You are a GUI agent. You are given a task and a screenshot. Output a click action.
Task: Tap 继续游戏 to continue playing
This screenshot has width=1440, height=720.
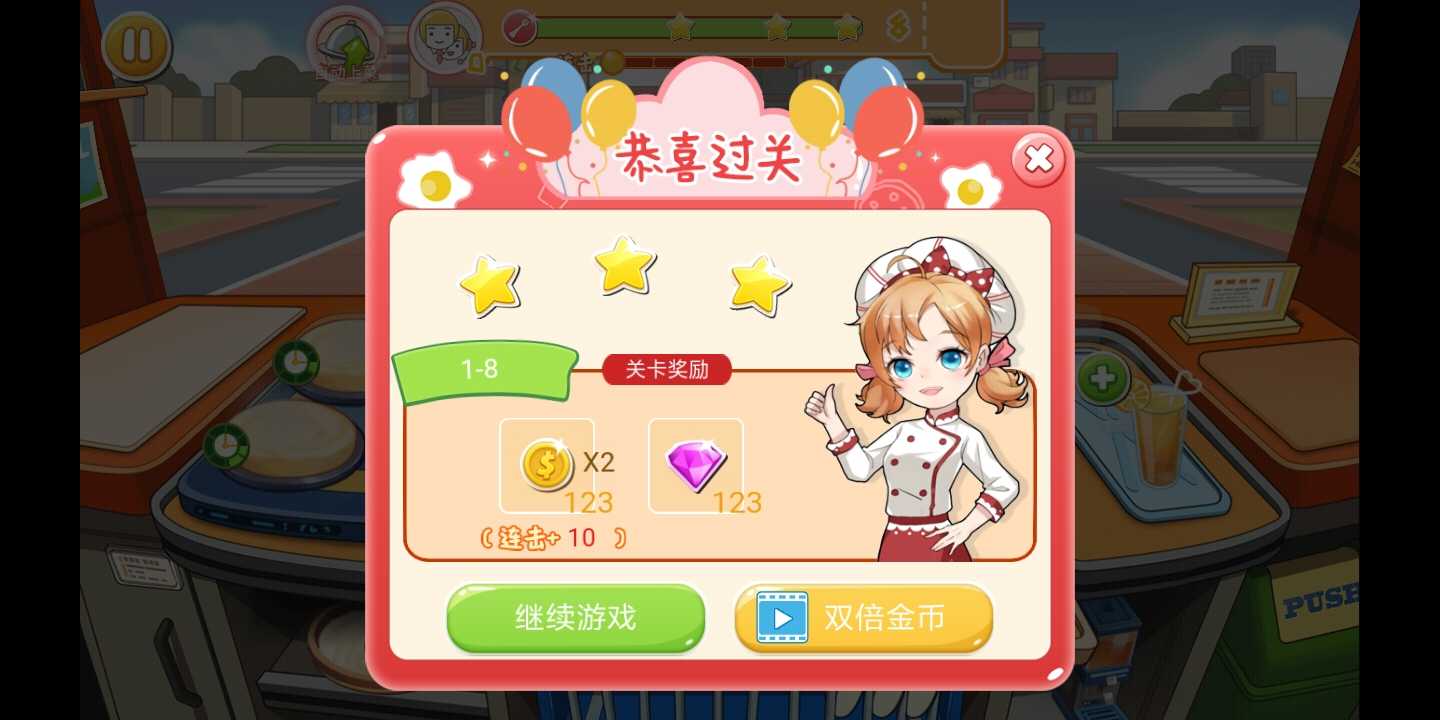point(575,617)
